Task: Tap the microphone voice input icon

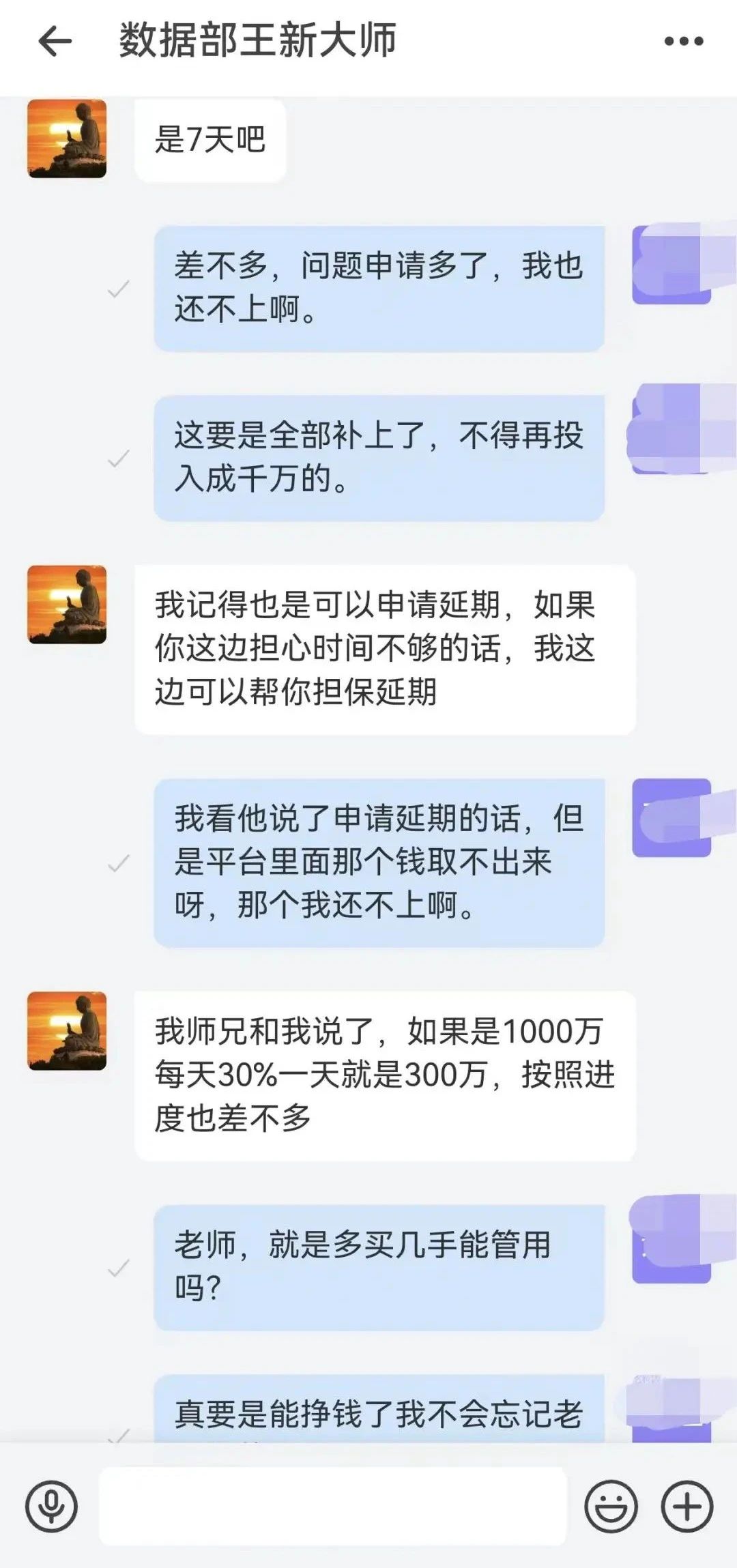Action: 51,1507
